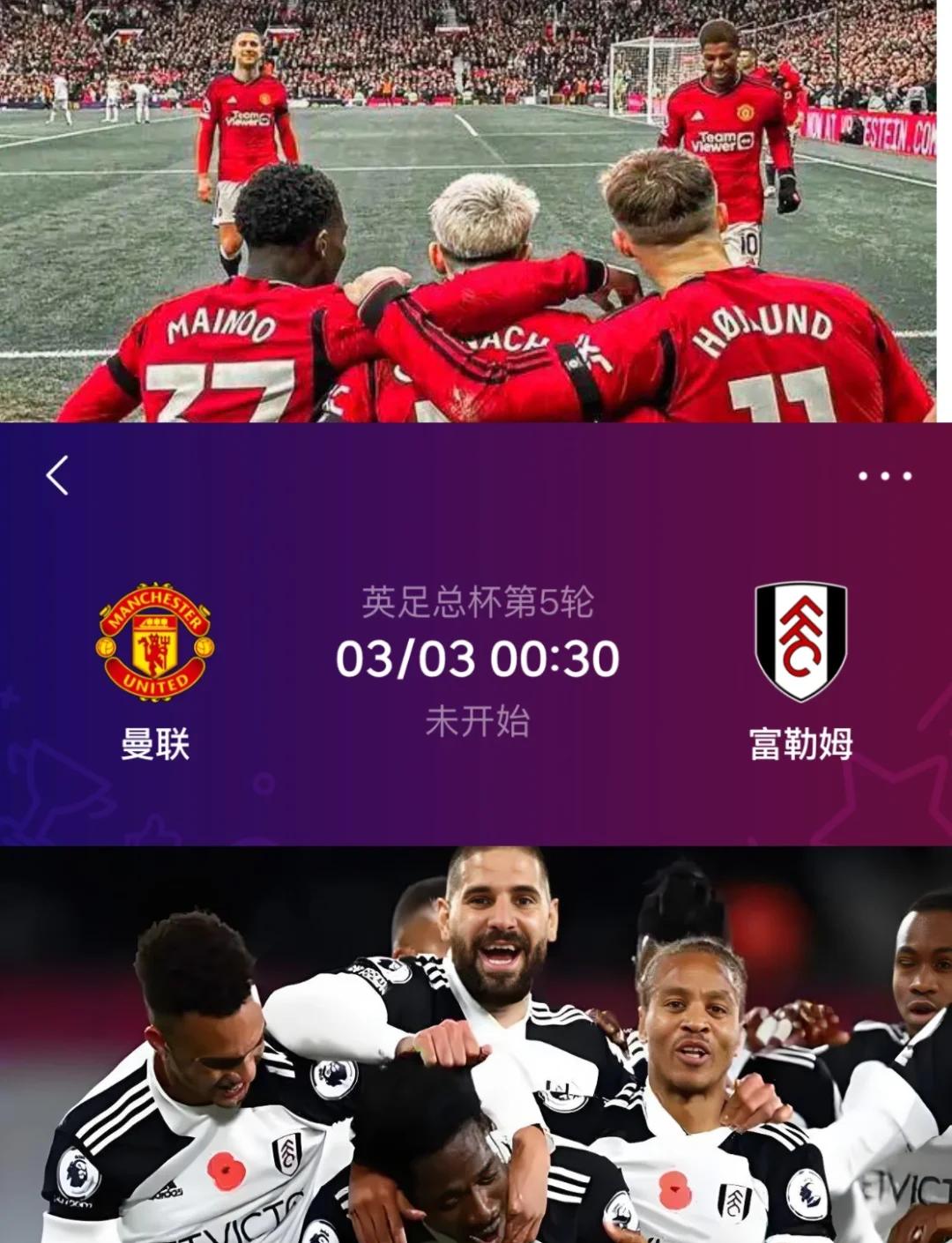Click the red poppy emblem on the white kit
Image resolution: width=952 pixels, height=1243 pixels.
223,1170
